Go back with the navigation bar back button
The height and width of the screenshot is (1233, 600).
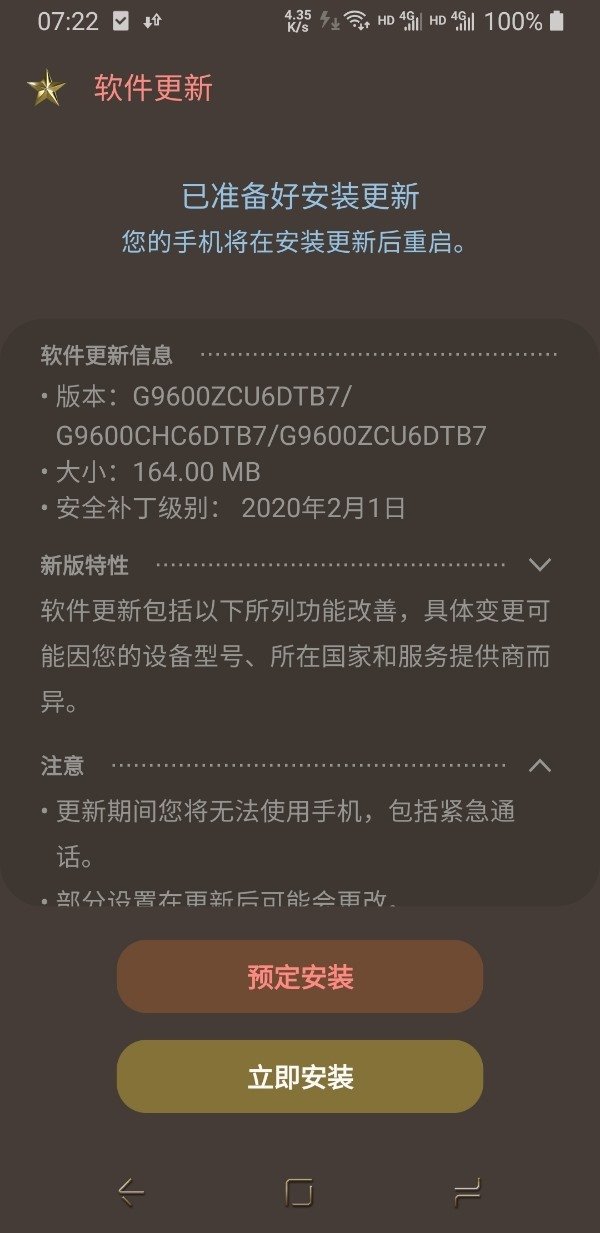pos(131,1192)
